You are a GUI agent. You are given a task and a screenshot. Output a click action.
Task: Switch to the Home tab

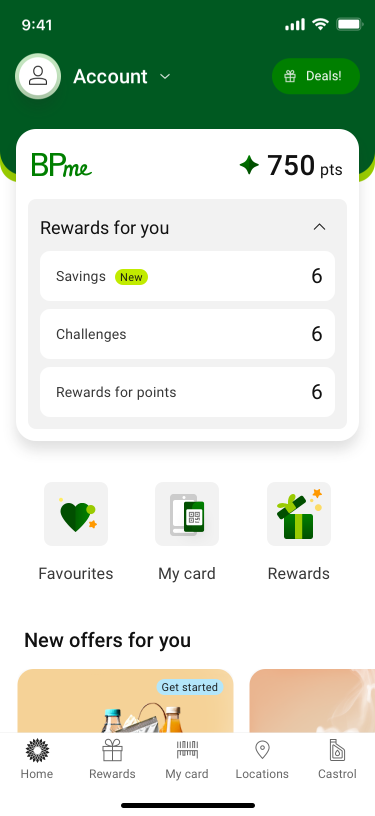click(x=37, y=760)
